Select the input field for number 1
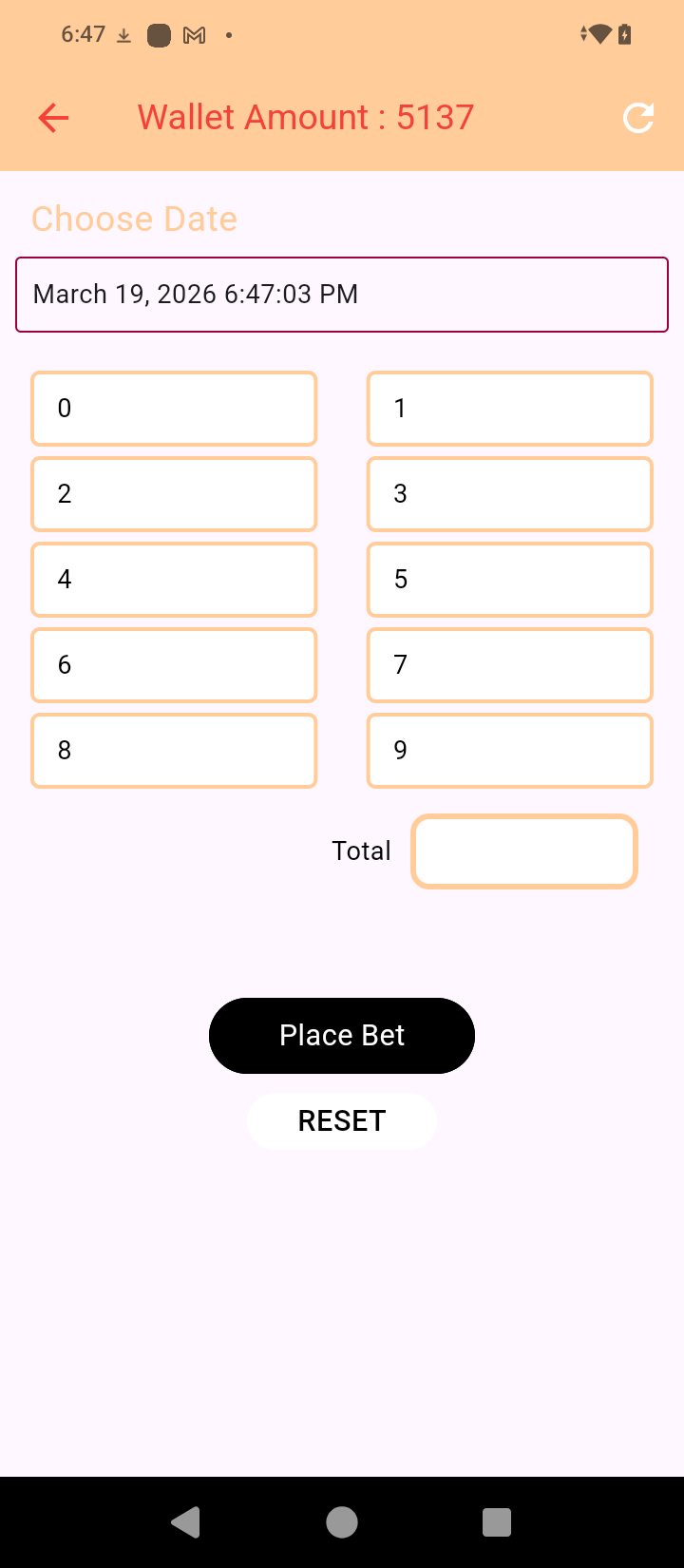684x1568 pixels. tap(510, 409)
